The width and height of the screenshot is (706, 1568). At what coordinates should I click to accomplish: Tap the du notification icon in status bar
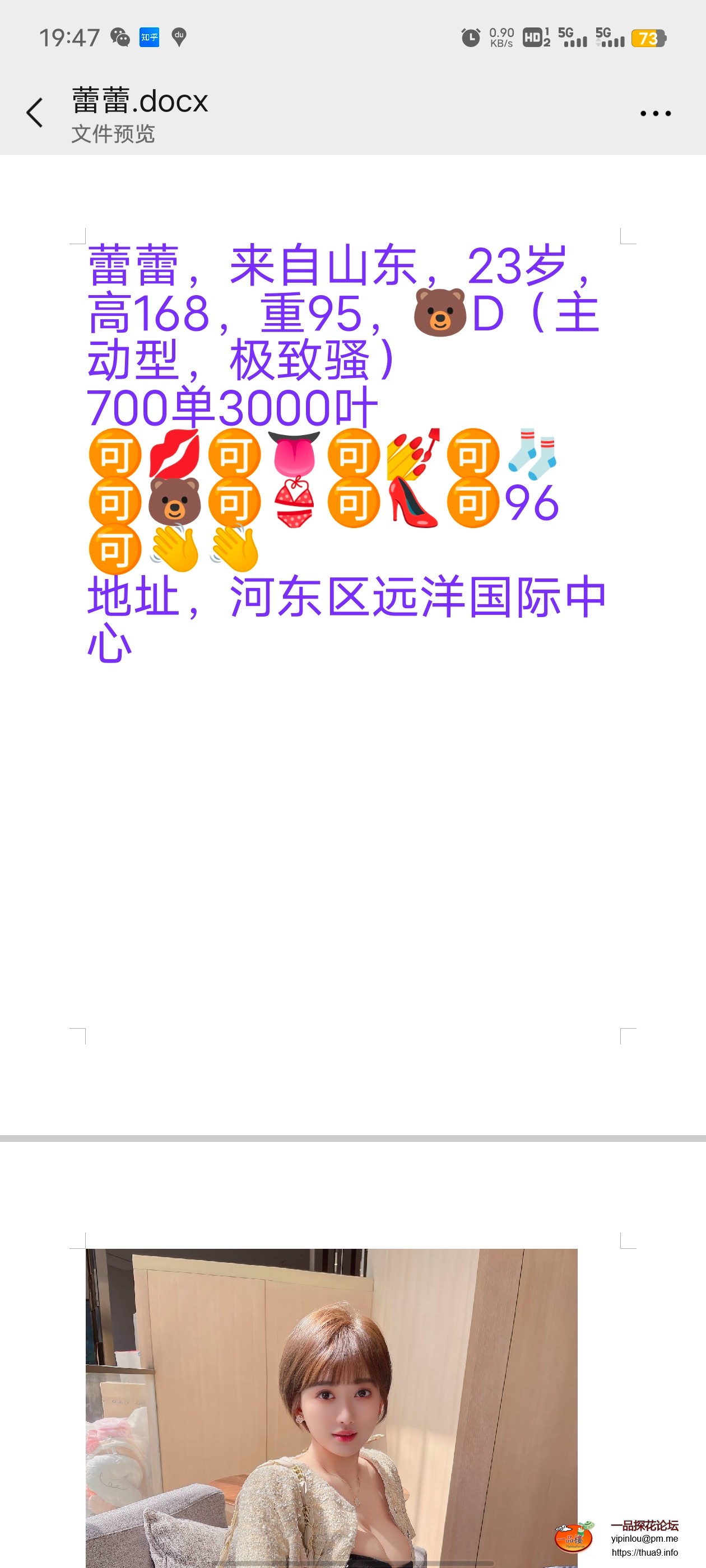click(178, 38)
